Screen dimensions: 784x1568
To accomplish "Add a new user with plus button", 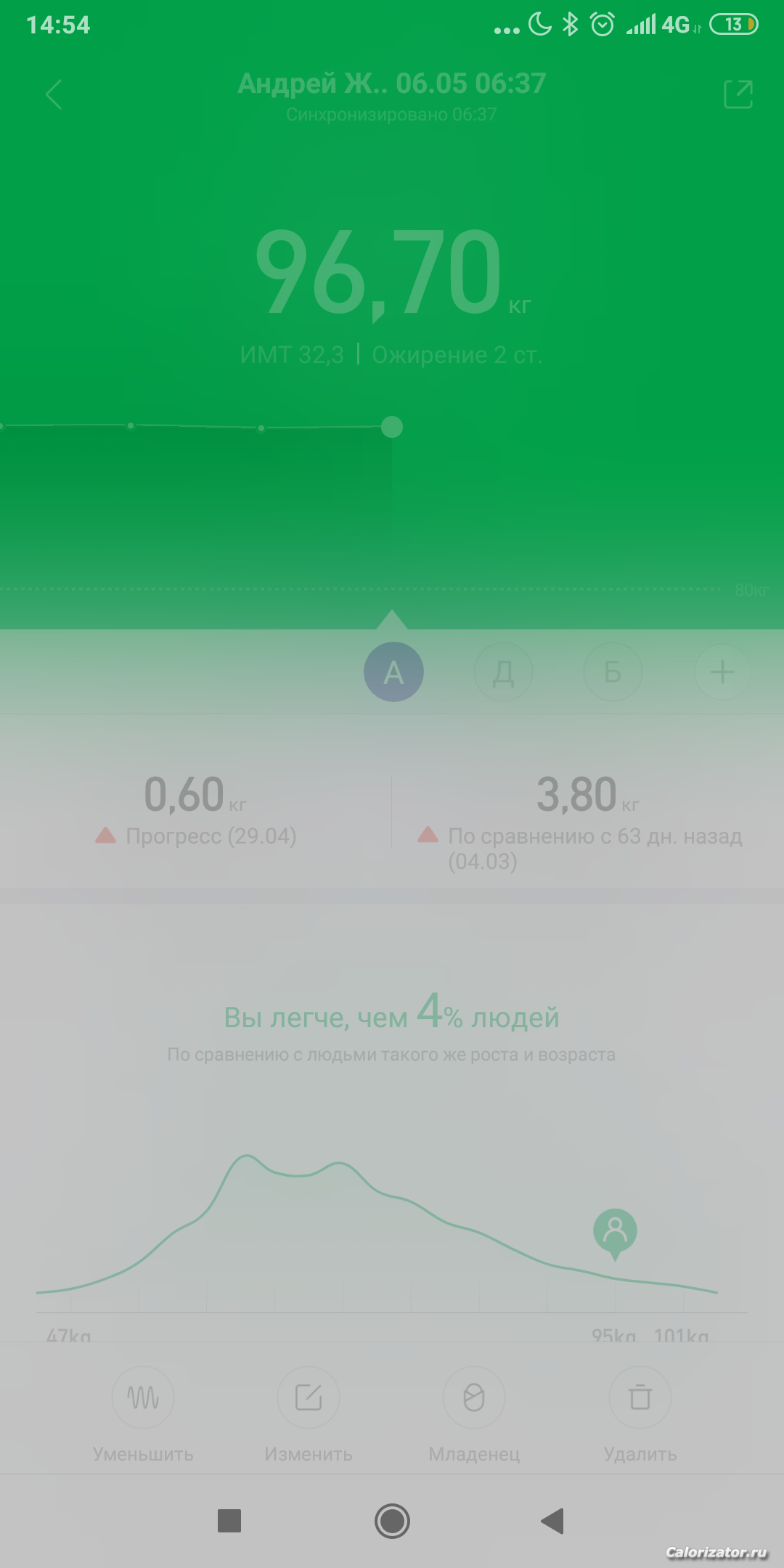I will click(x=722, y=671).
